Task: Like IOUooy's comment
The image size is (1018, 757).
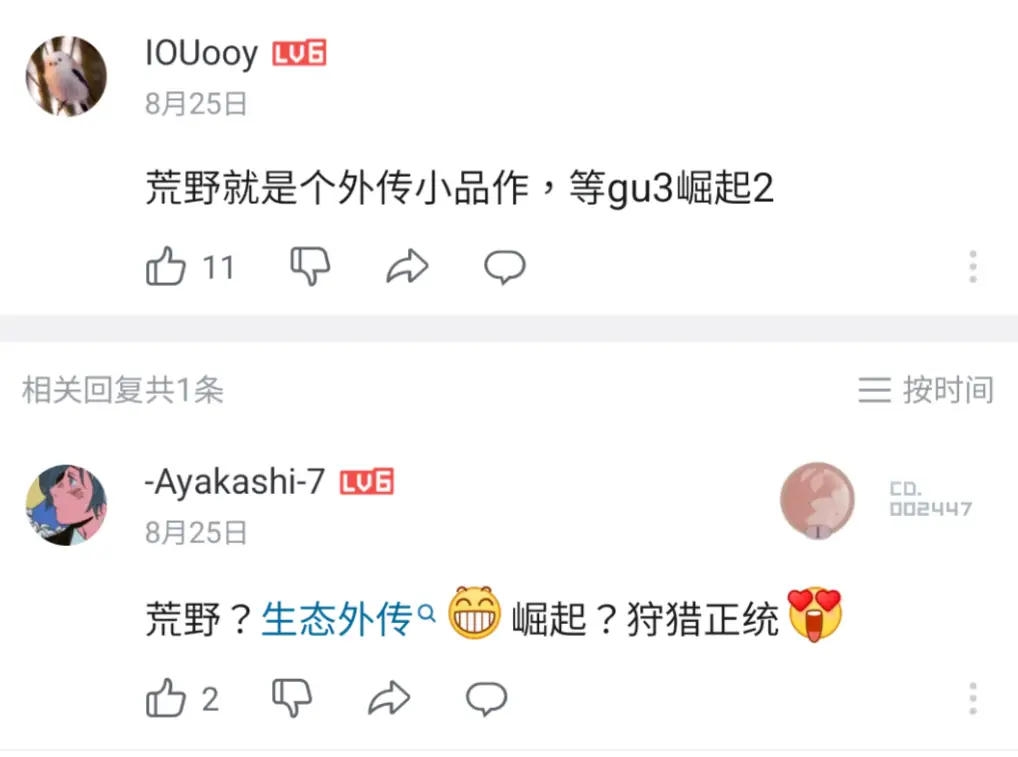Action: click(167, 267)
